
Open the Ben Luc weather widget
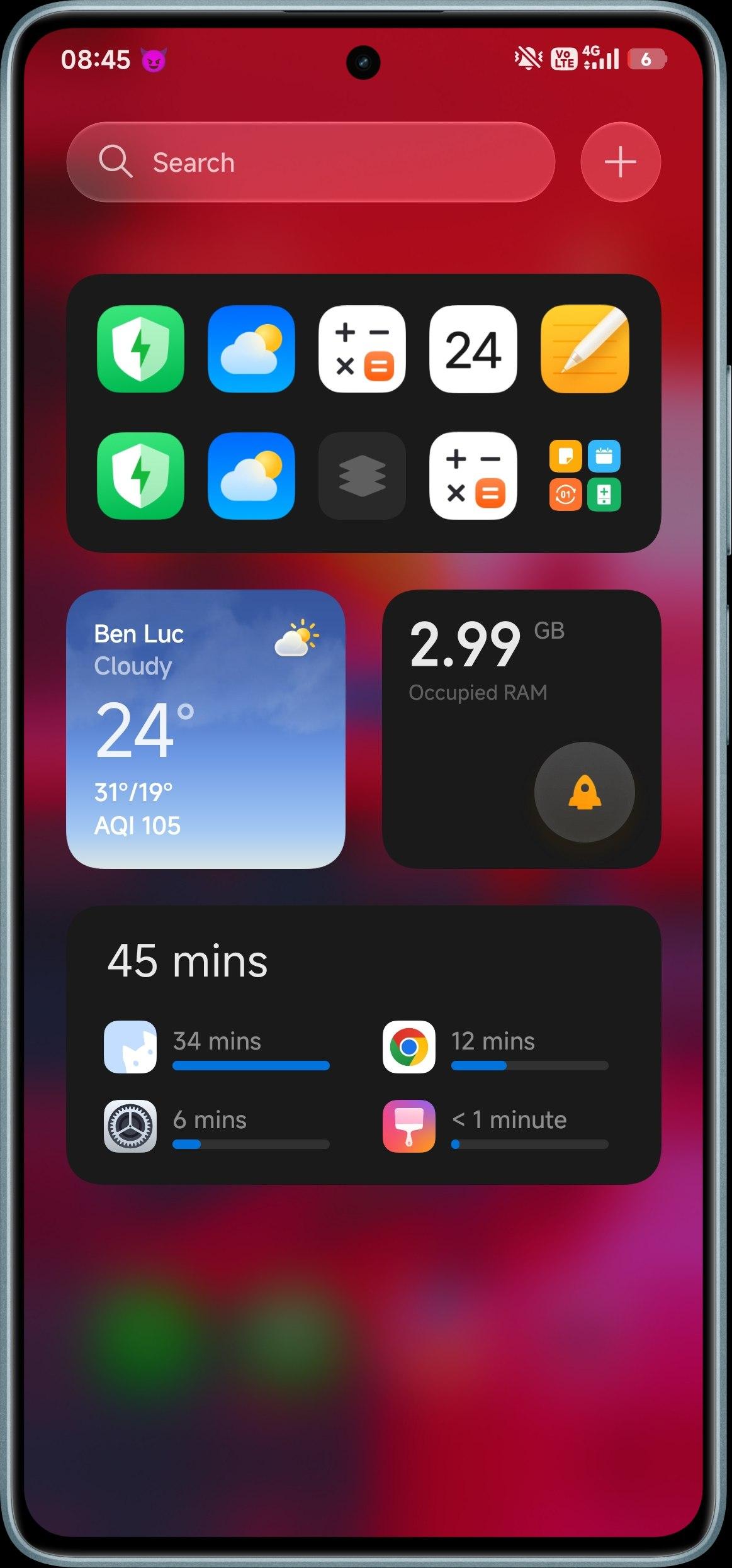click(x=205, y=729)
